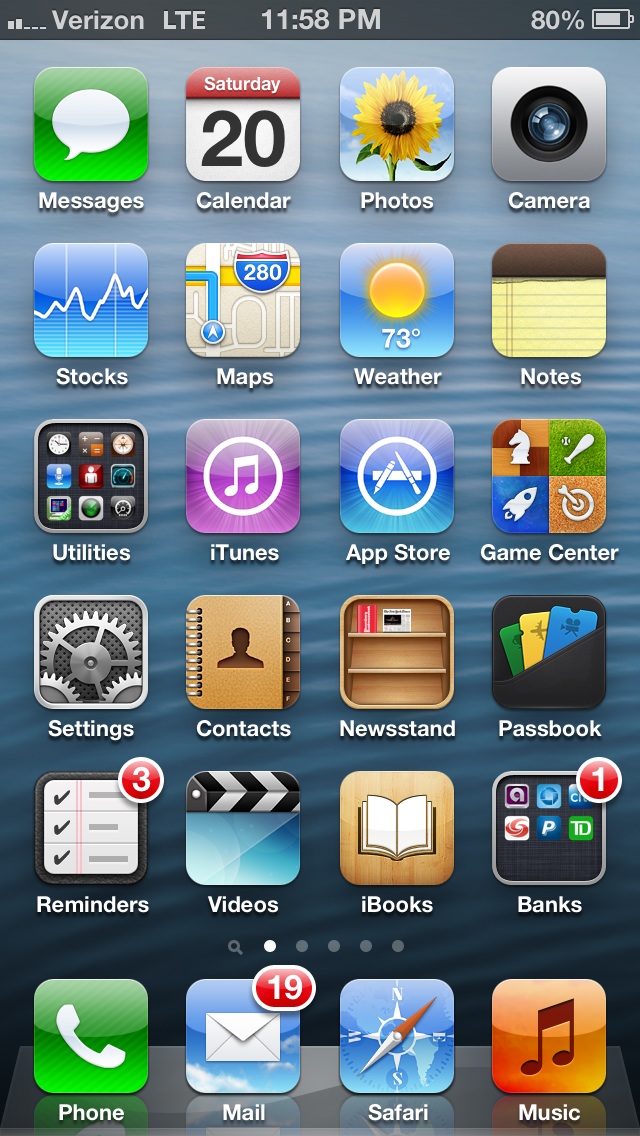Open the Utilities folder
Screen dimensions: 640x1136
coord(91,476)
